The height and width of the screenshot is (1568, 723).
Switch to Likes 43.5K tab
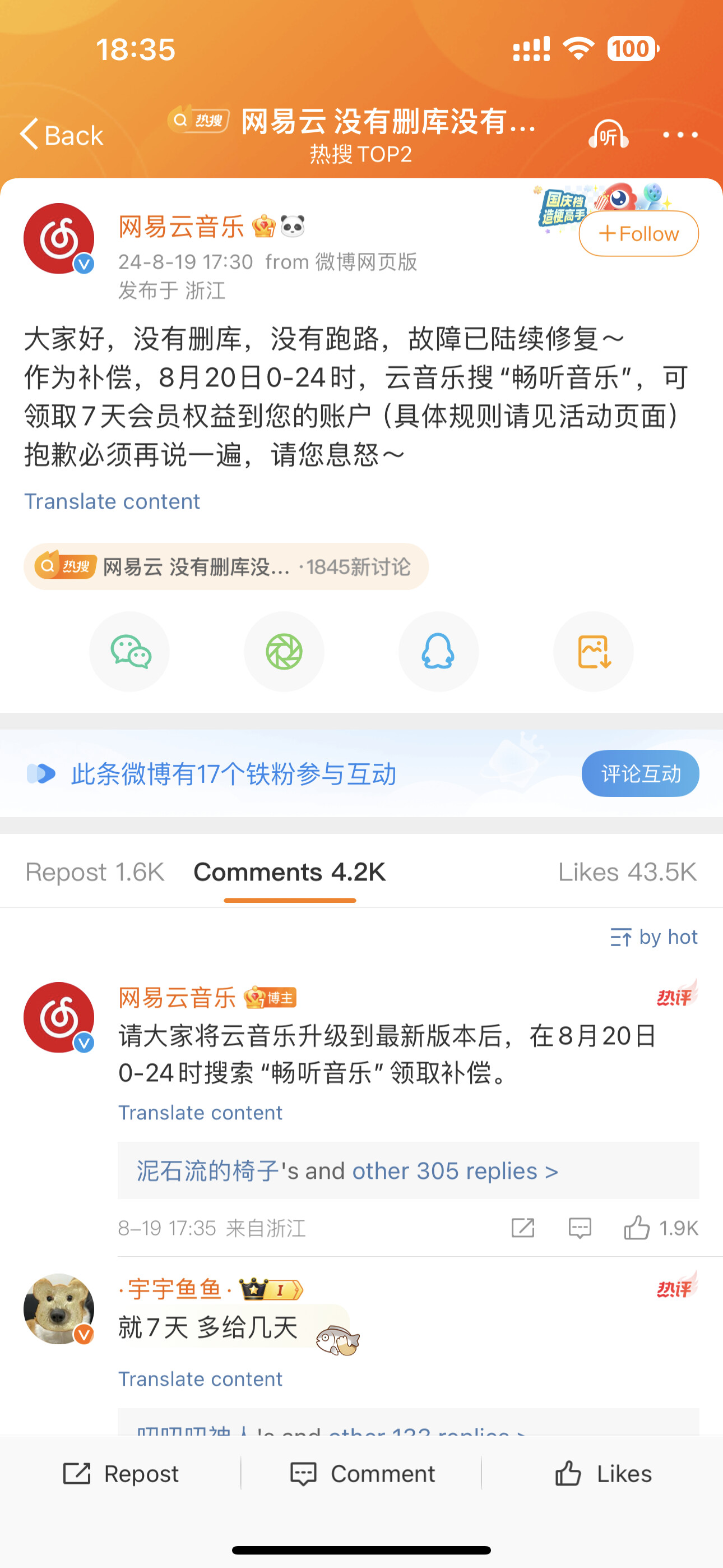[x=628, y=872]
